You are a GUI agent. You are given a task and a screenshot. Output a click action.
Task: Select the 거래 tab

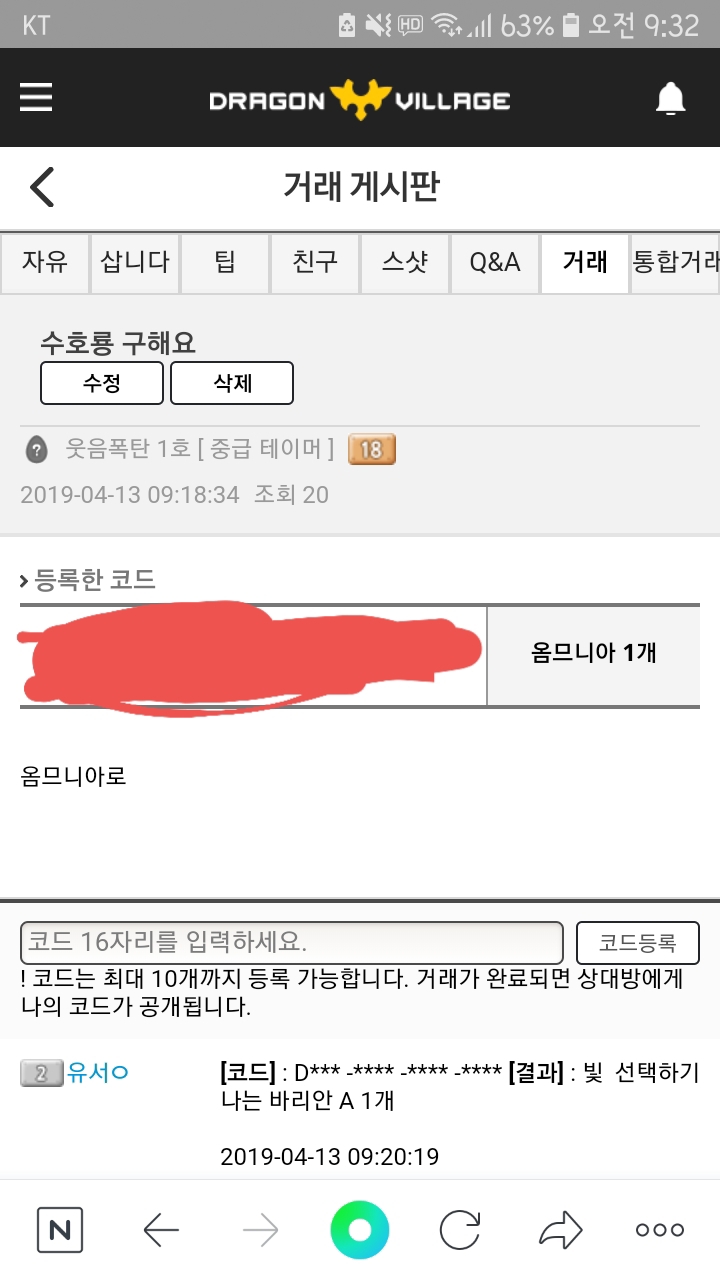[585, 263]
